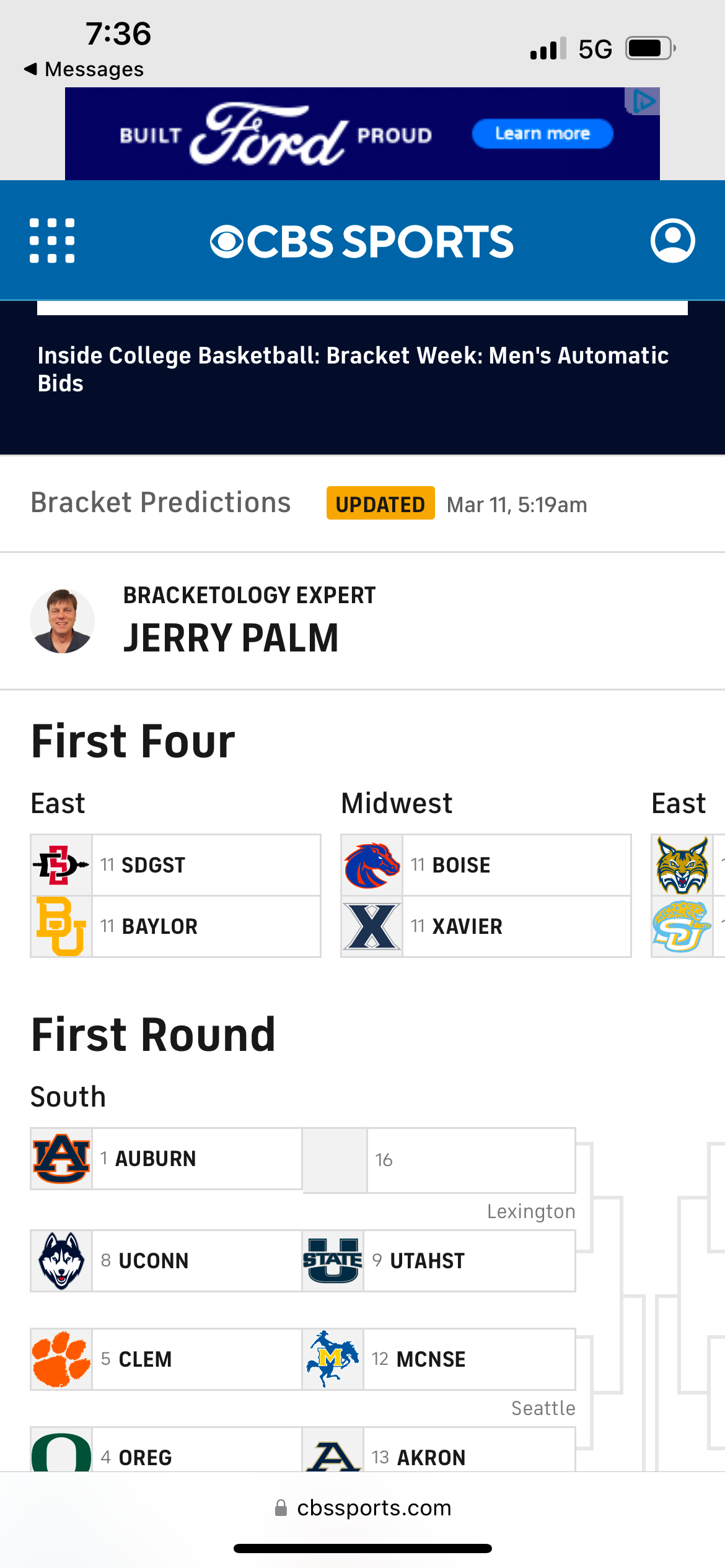The image size is (725, 1568).
Task: Click the UPDATED badge
Action: coord(380,504)
